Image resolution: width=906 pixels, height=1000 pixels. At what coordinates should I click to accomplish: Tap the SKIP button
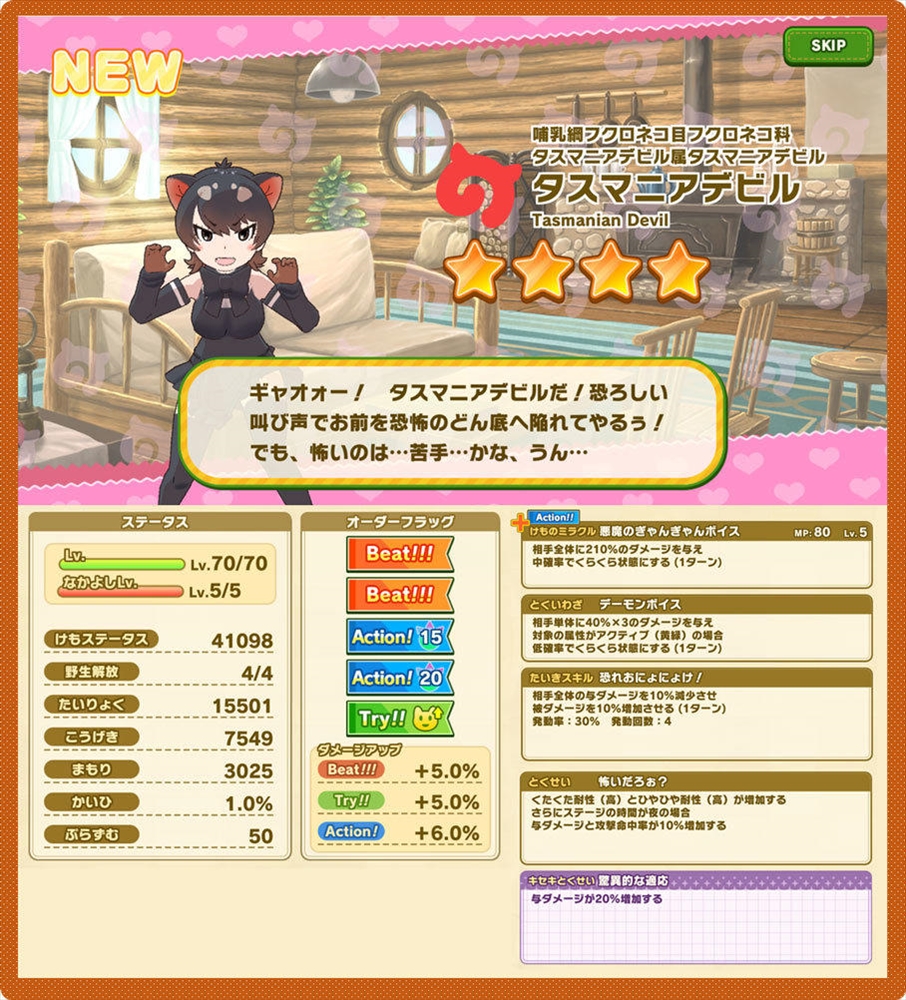828,45
